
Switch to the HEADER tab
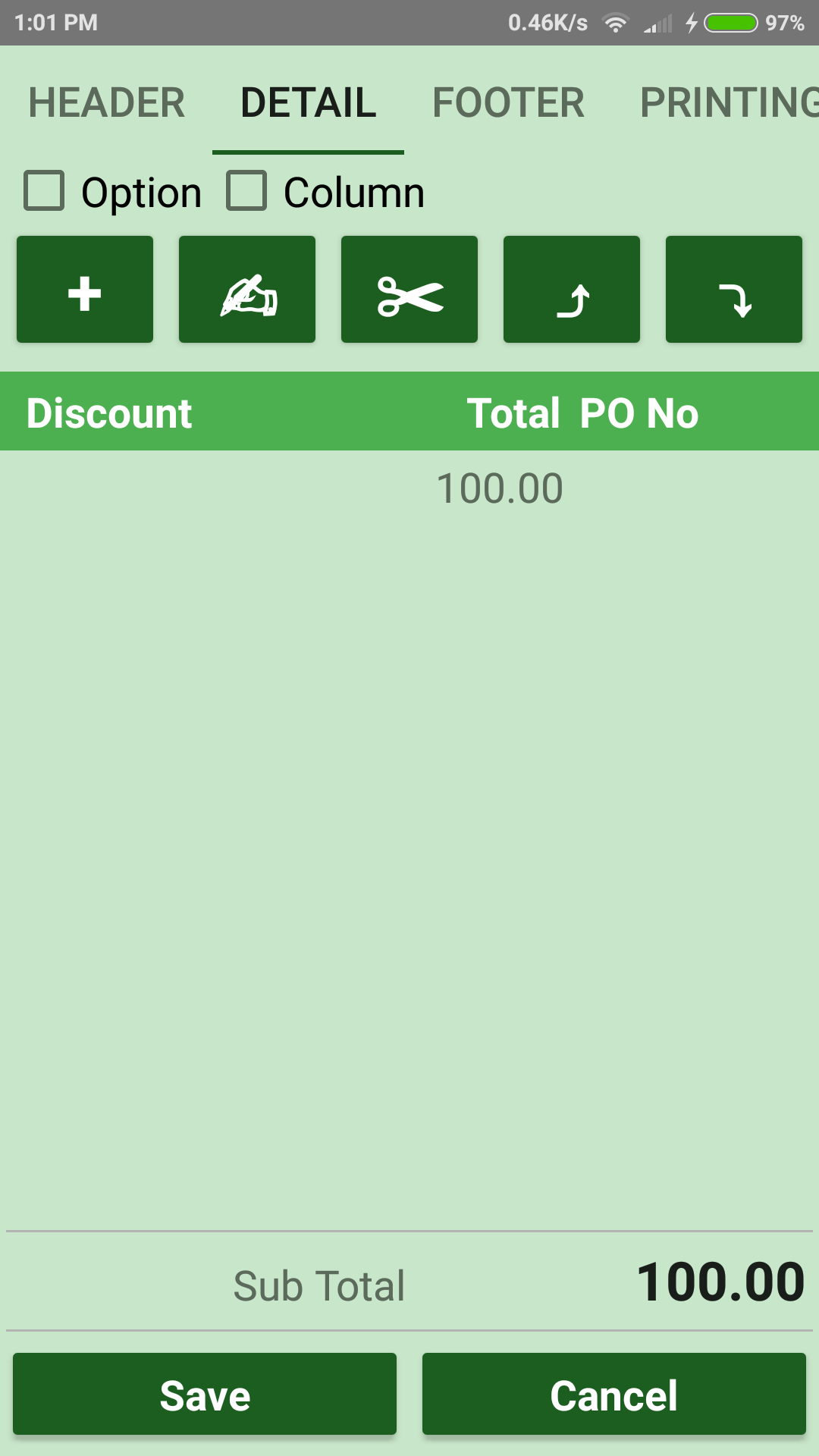(107, 102)
